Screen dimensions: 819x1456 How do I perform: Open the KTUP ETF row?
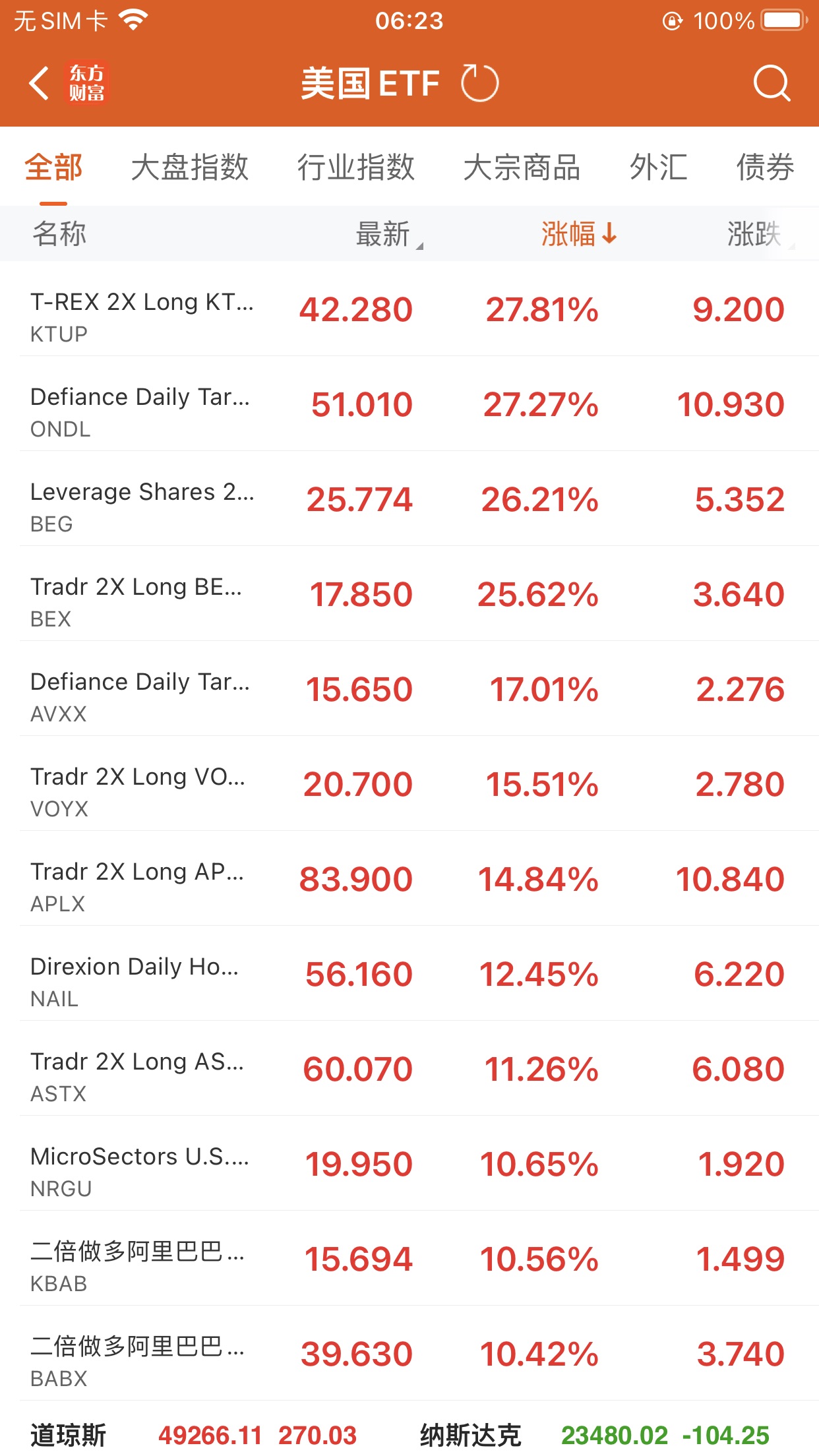click(x=409, y=309)
